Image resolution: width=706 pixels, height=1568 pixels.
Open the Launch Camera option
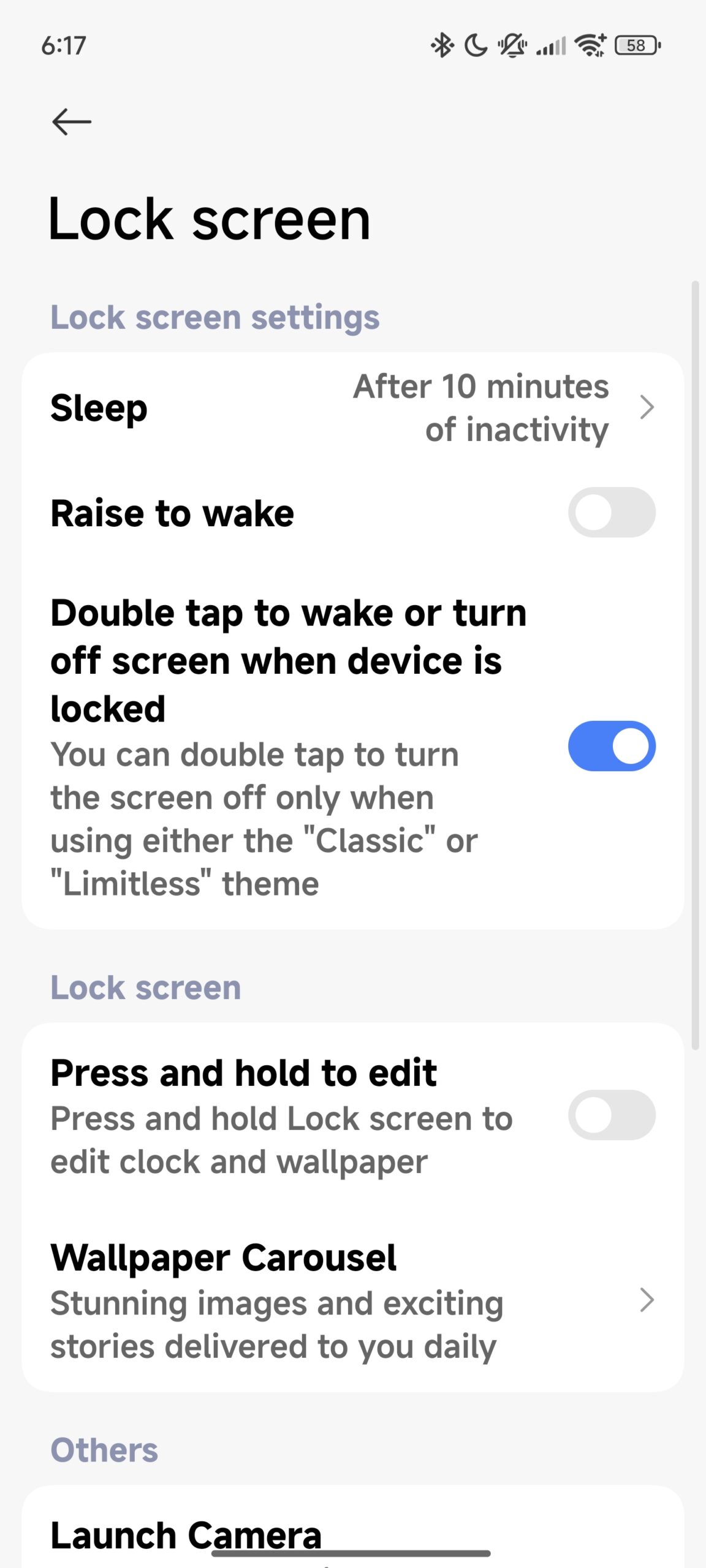point(353,1531)
